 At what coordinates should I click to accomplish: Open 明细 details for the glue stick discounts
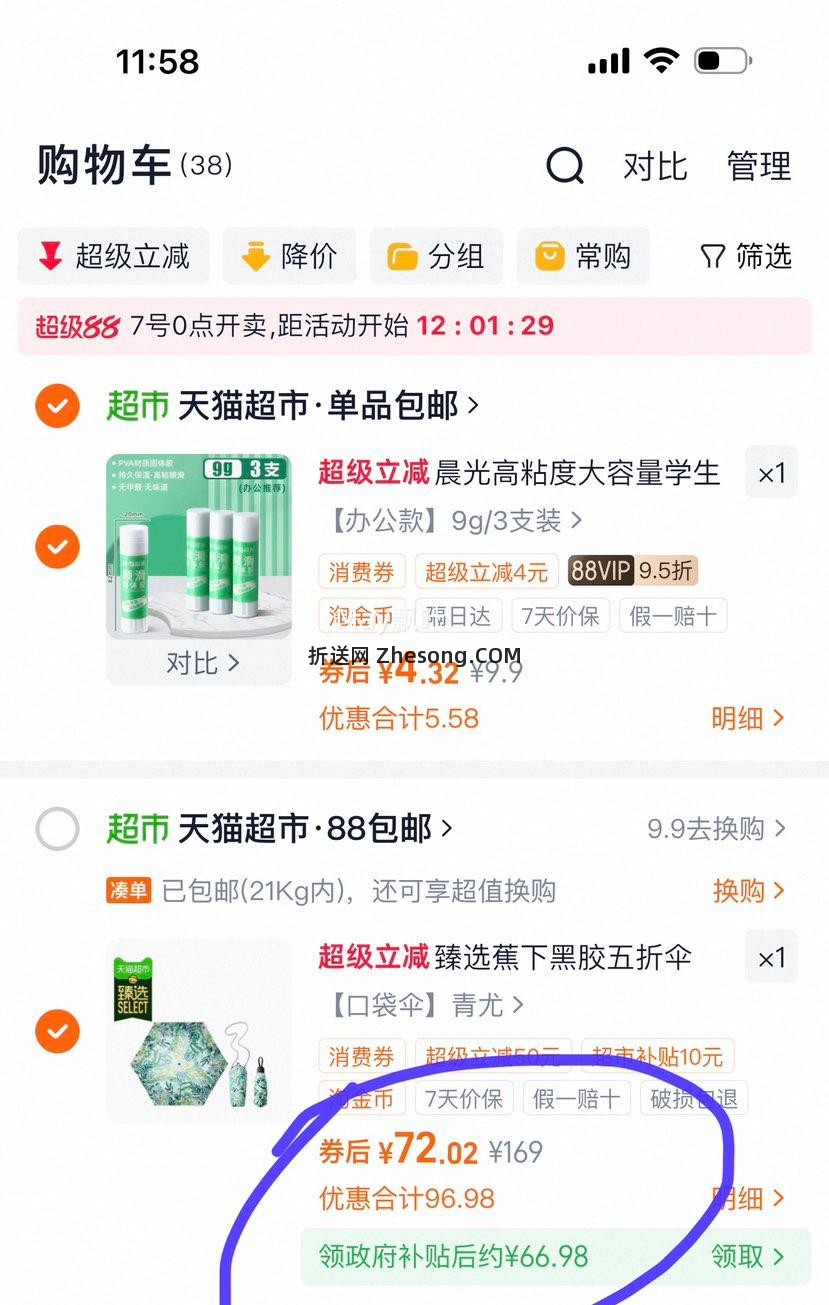coord(744,718)
